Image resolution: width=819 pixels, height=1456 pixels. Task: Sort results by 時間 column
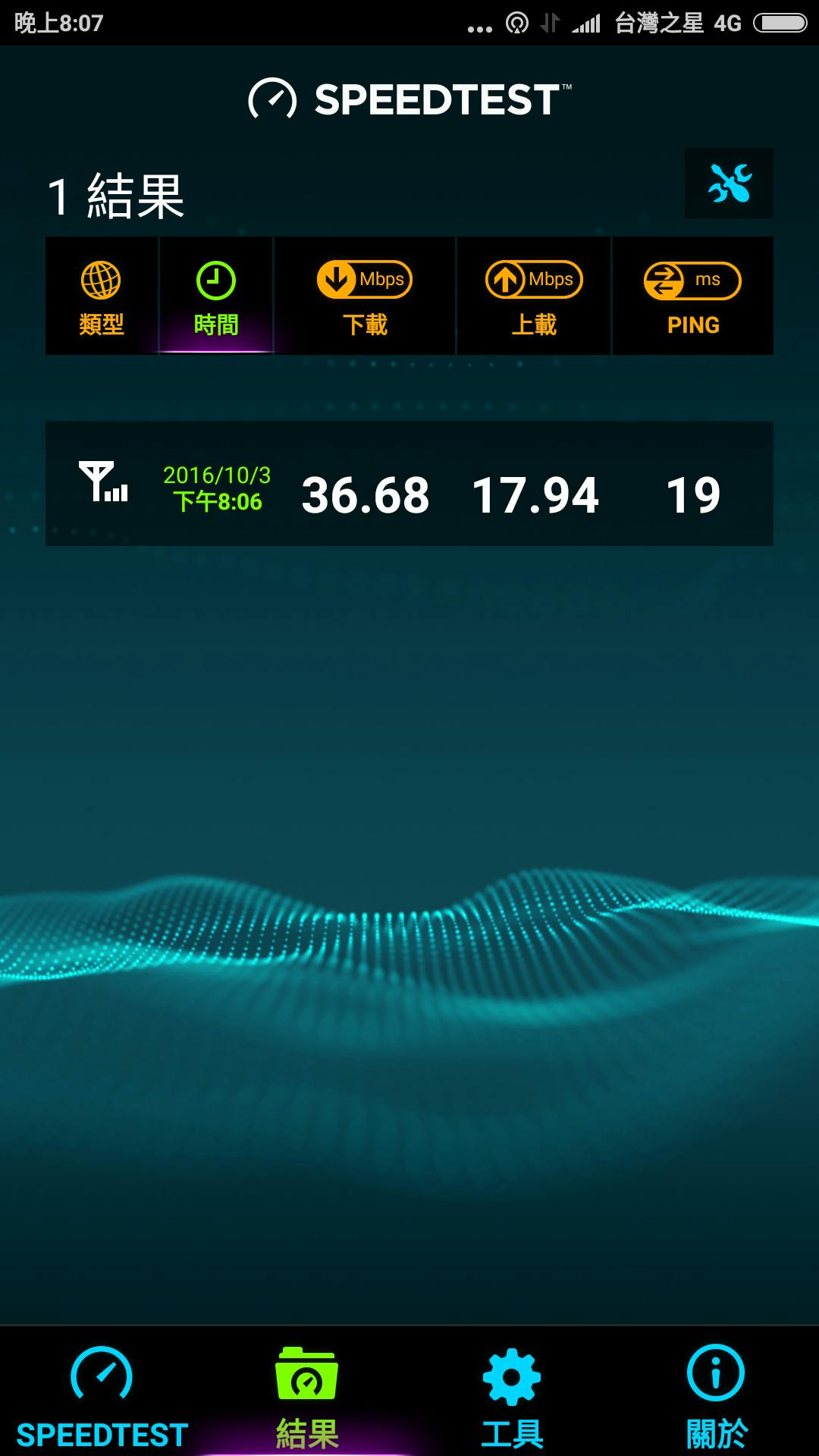(216, 297)
